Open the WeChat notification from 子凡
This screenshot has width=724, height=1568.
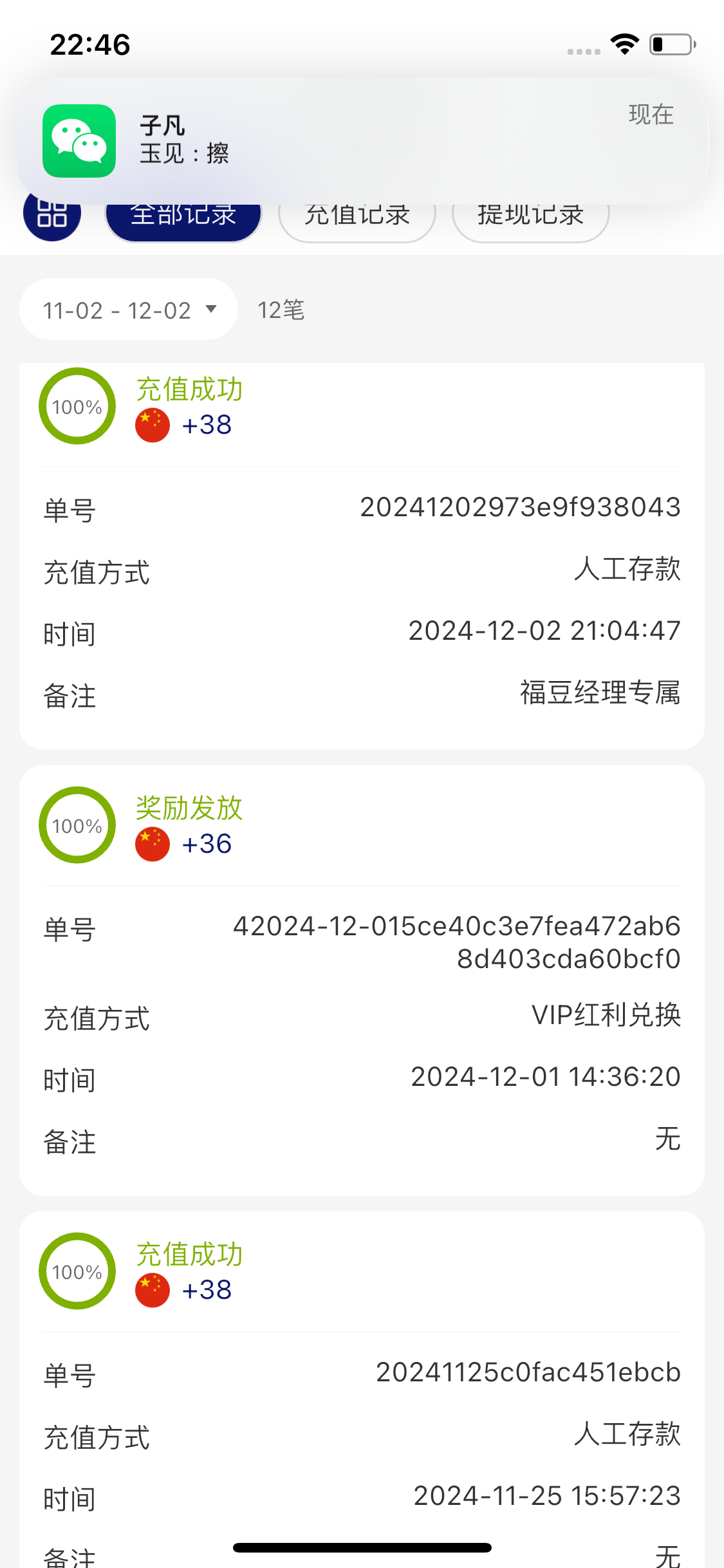[362, 140]
